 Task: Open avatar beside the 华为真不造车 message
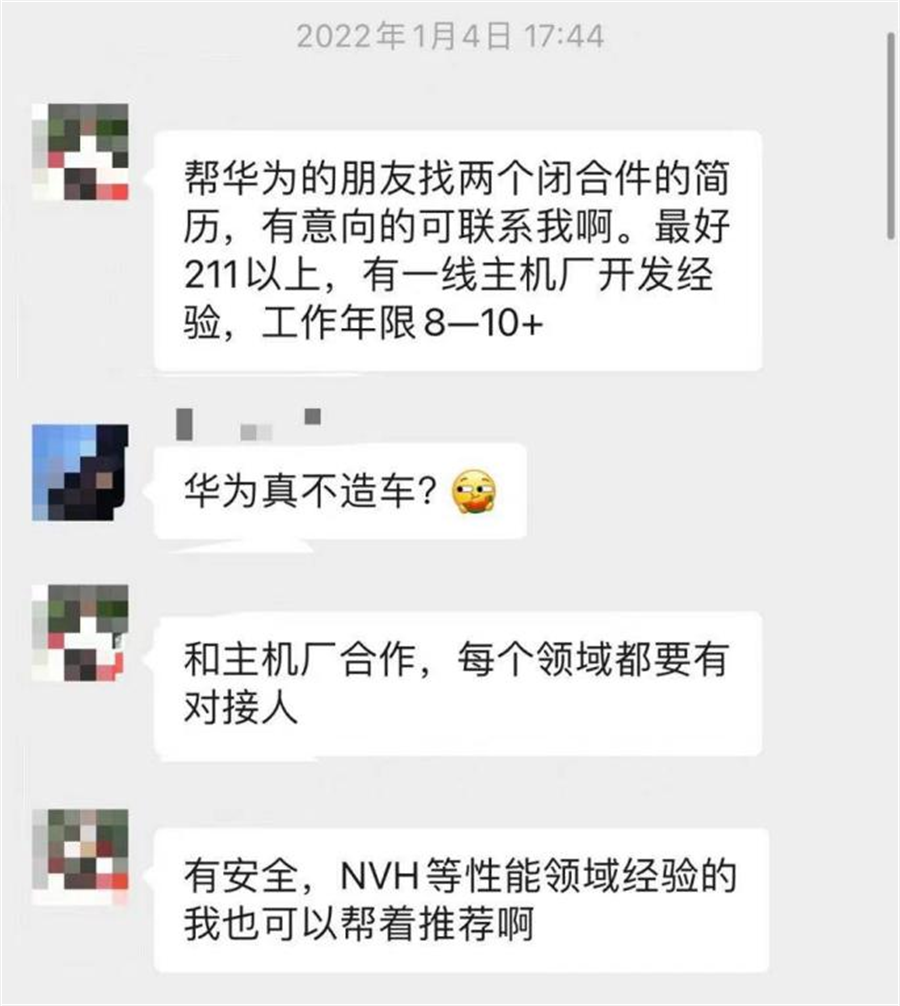click(x=80, y=472)
